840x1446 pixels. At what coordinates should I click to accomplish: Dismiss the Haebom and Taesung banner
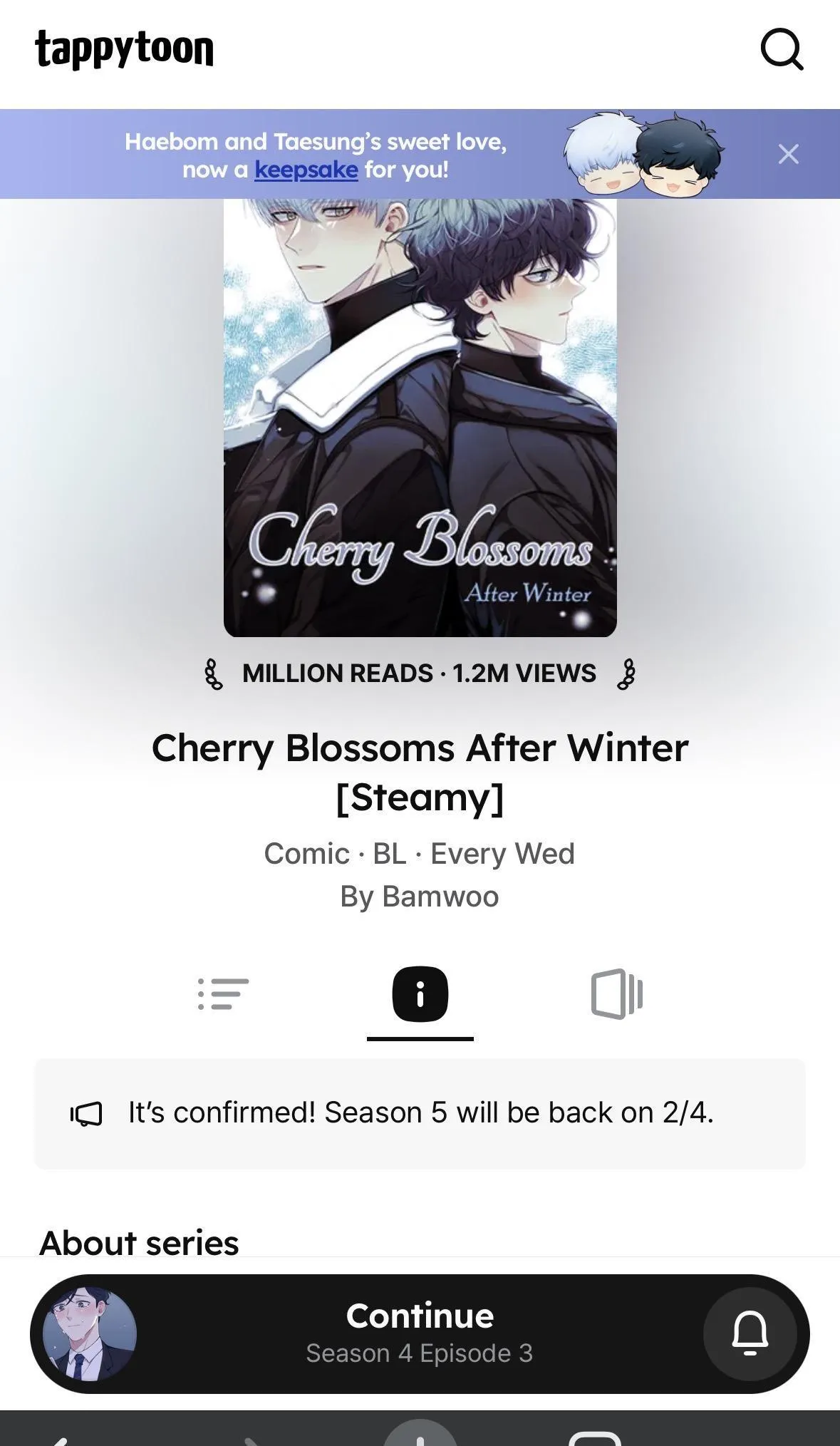point(788,154)
